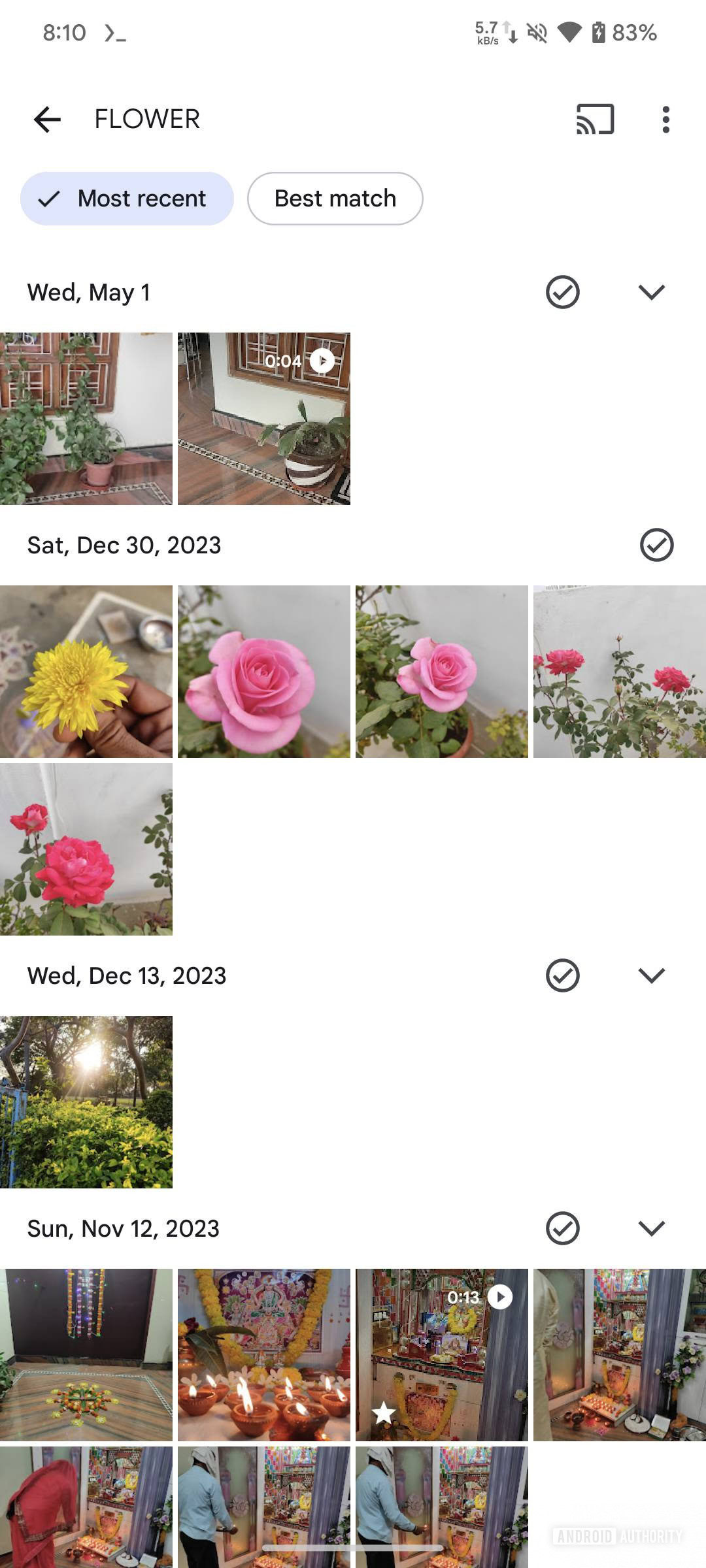
Task: Switch sorting to Best match
Action: click(335, 199)
